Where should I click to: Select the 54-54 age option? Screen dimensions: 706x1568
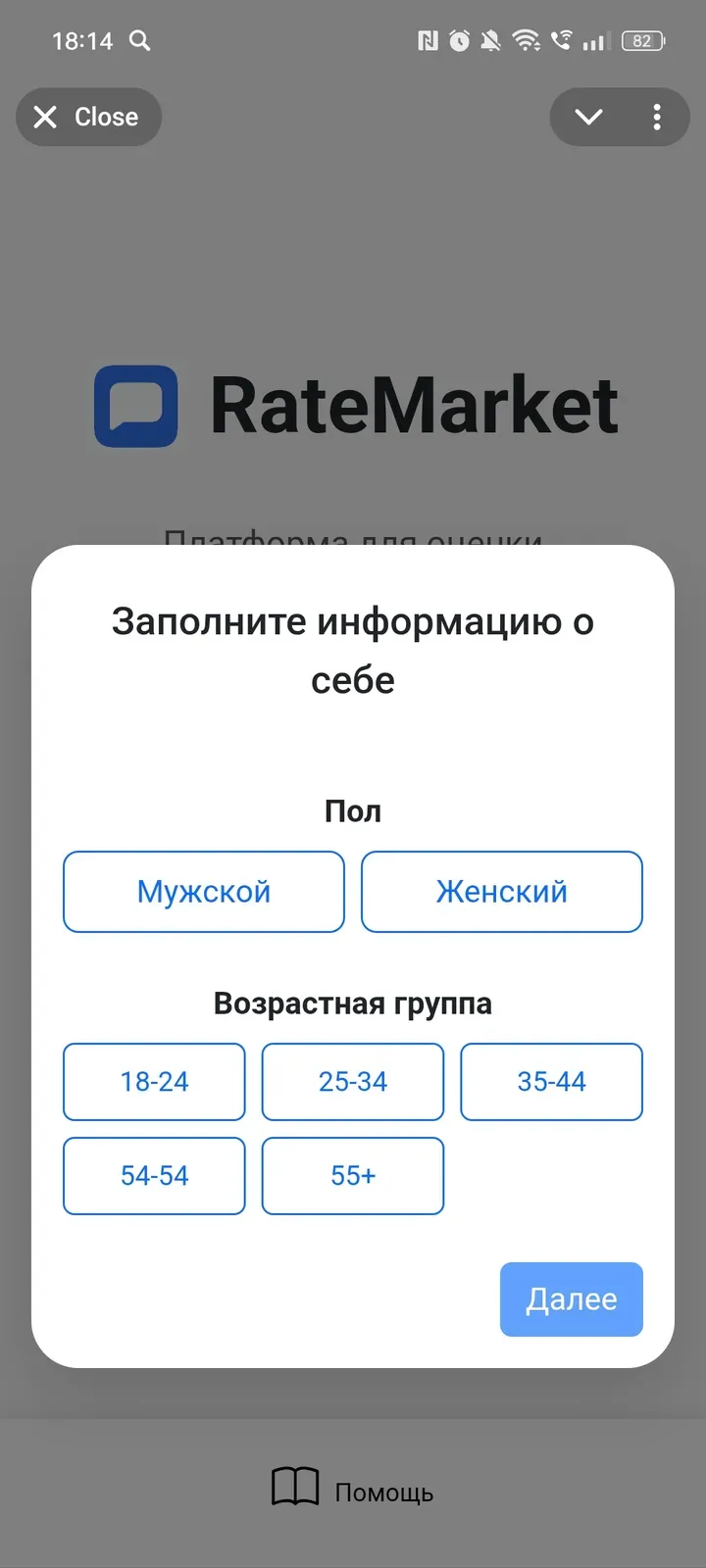[154, 1176]
